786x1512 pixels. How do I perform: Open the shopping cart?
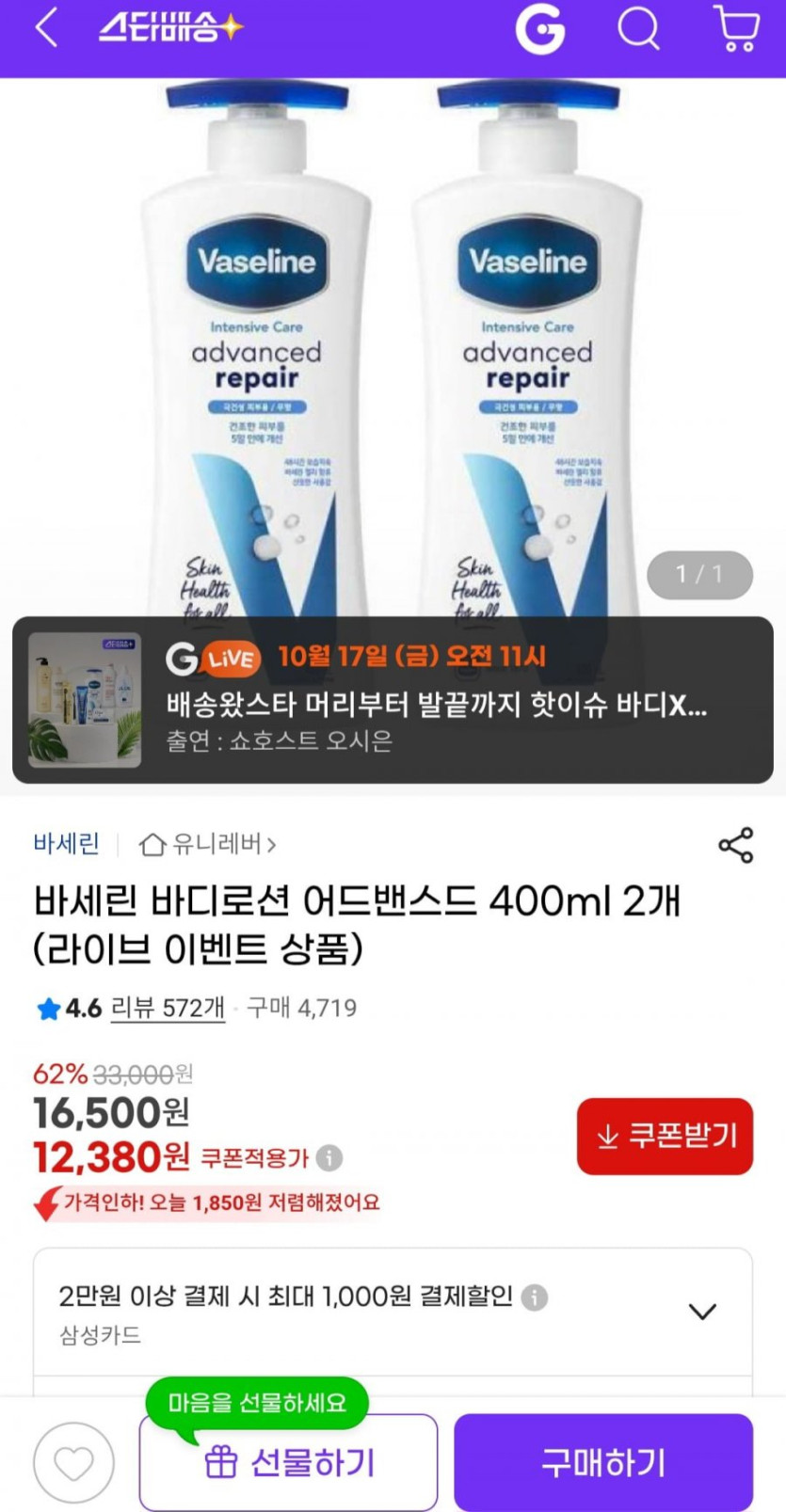737,29
